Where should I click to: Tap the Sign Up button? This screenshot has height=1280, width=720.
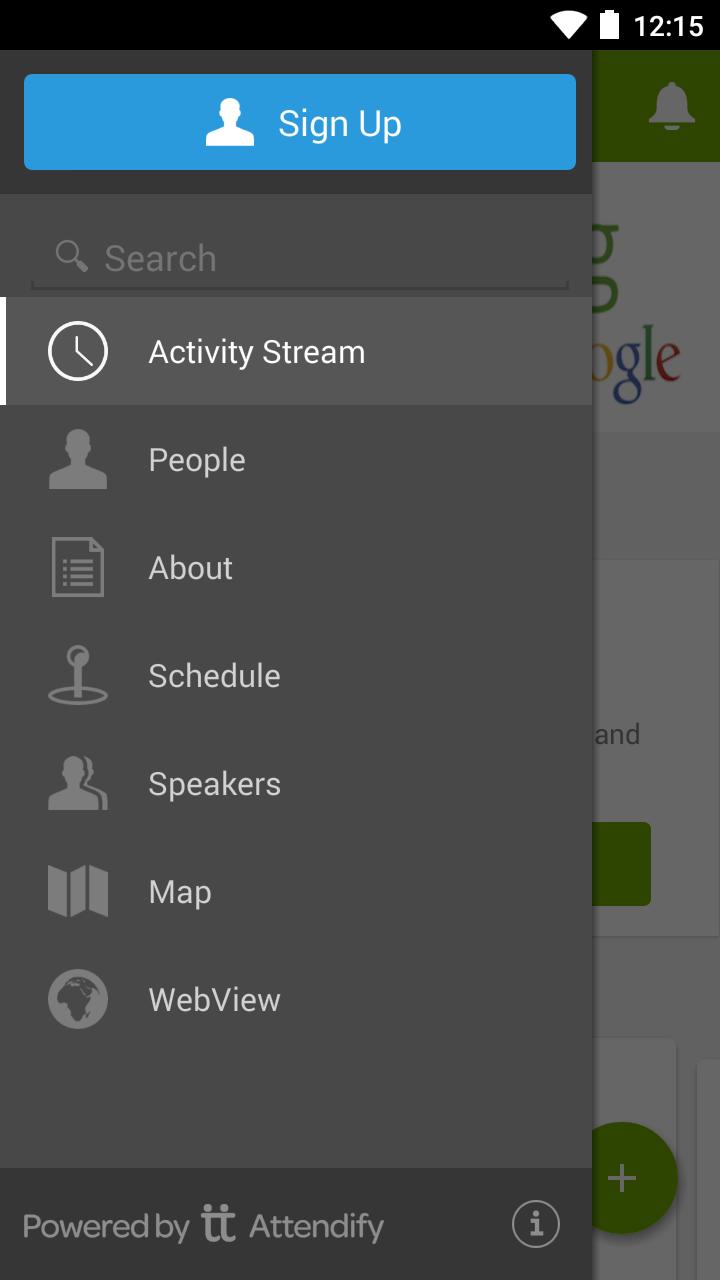300,122
